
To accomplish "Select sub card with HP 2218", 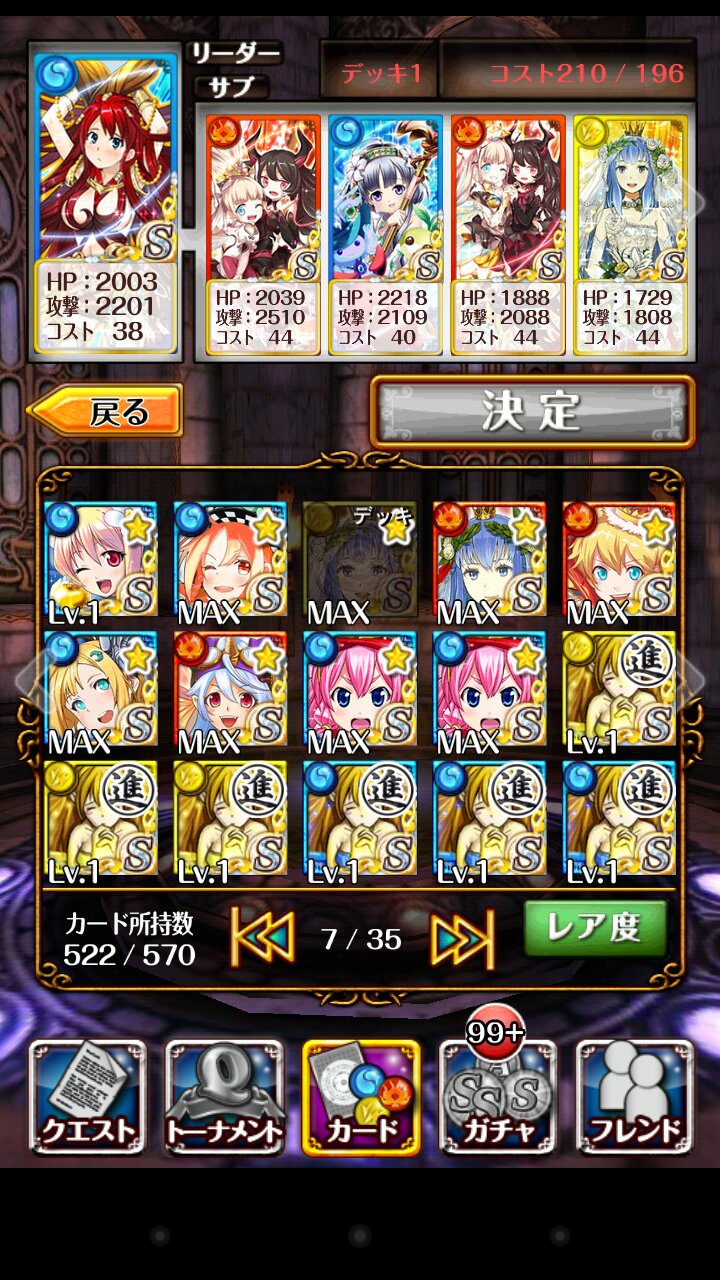I will click(386, 232).
